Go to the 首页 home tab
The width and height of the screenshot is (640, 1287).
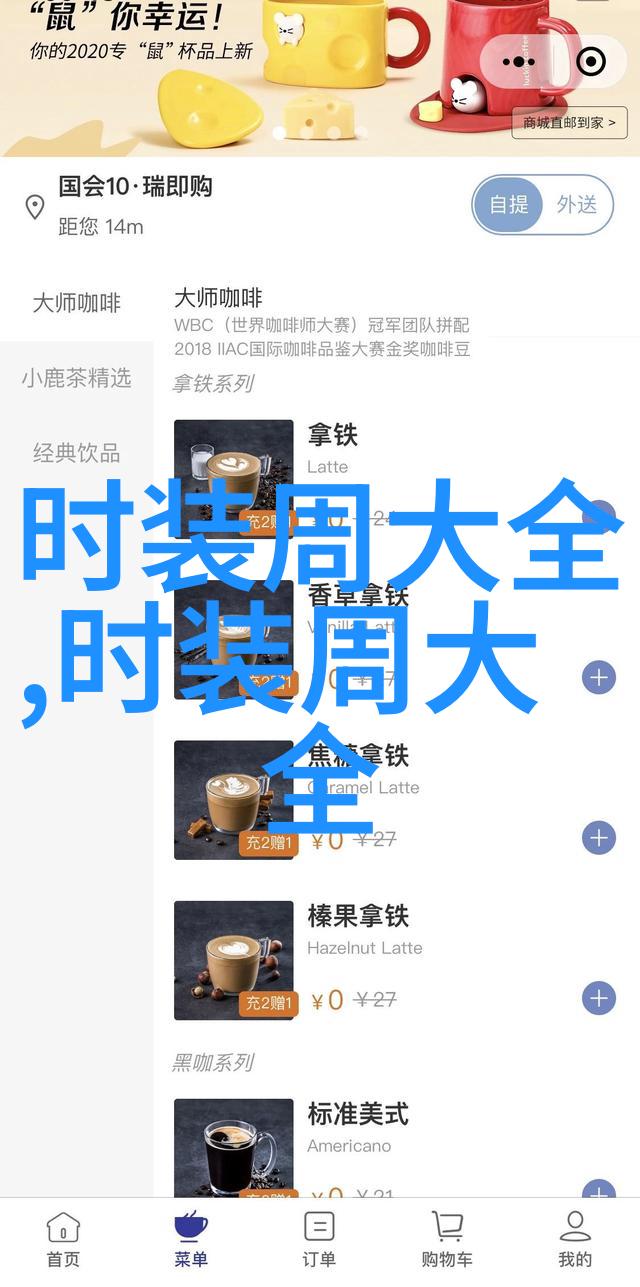pos(63,1238)
